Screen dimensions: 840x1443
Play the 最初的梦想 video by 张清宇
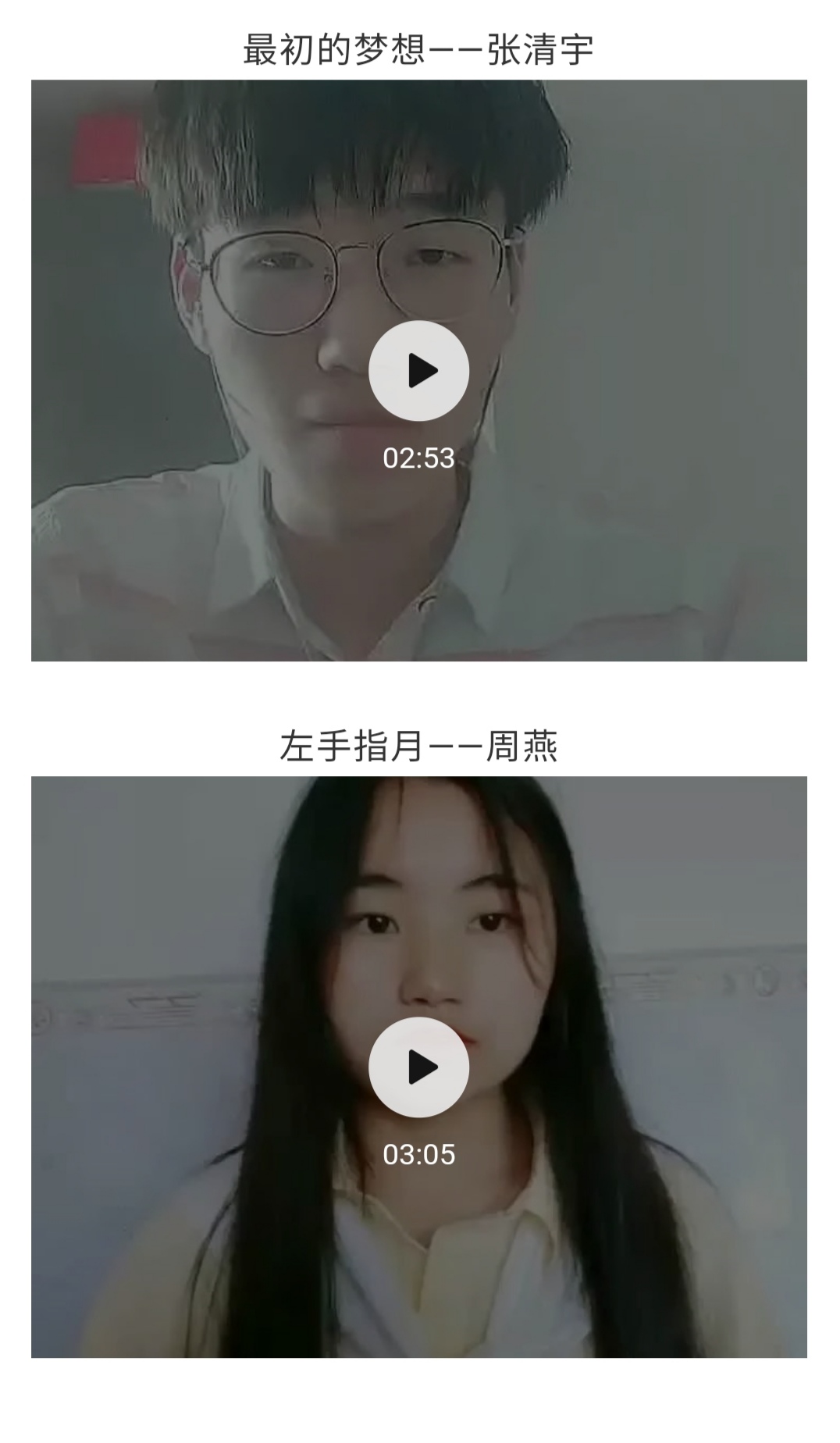(x=418, y=371)
